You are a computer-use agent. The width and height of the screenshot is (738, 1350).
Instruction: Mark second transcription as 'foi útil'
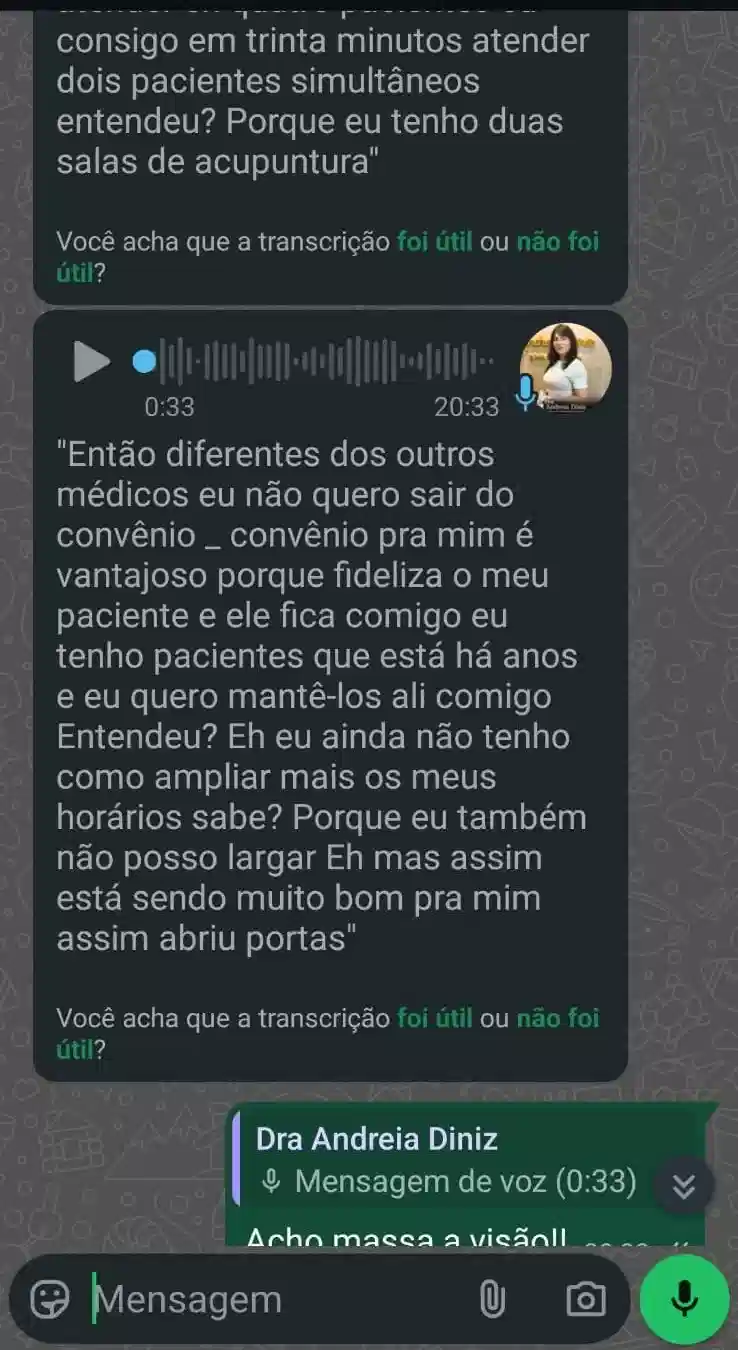(x=434, y=1018)
